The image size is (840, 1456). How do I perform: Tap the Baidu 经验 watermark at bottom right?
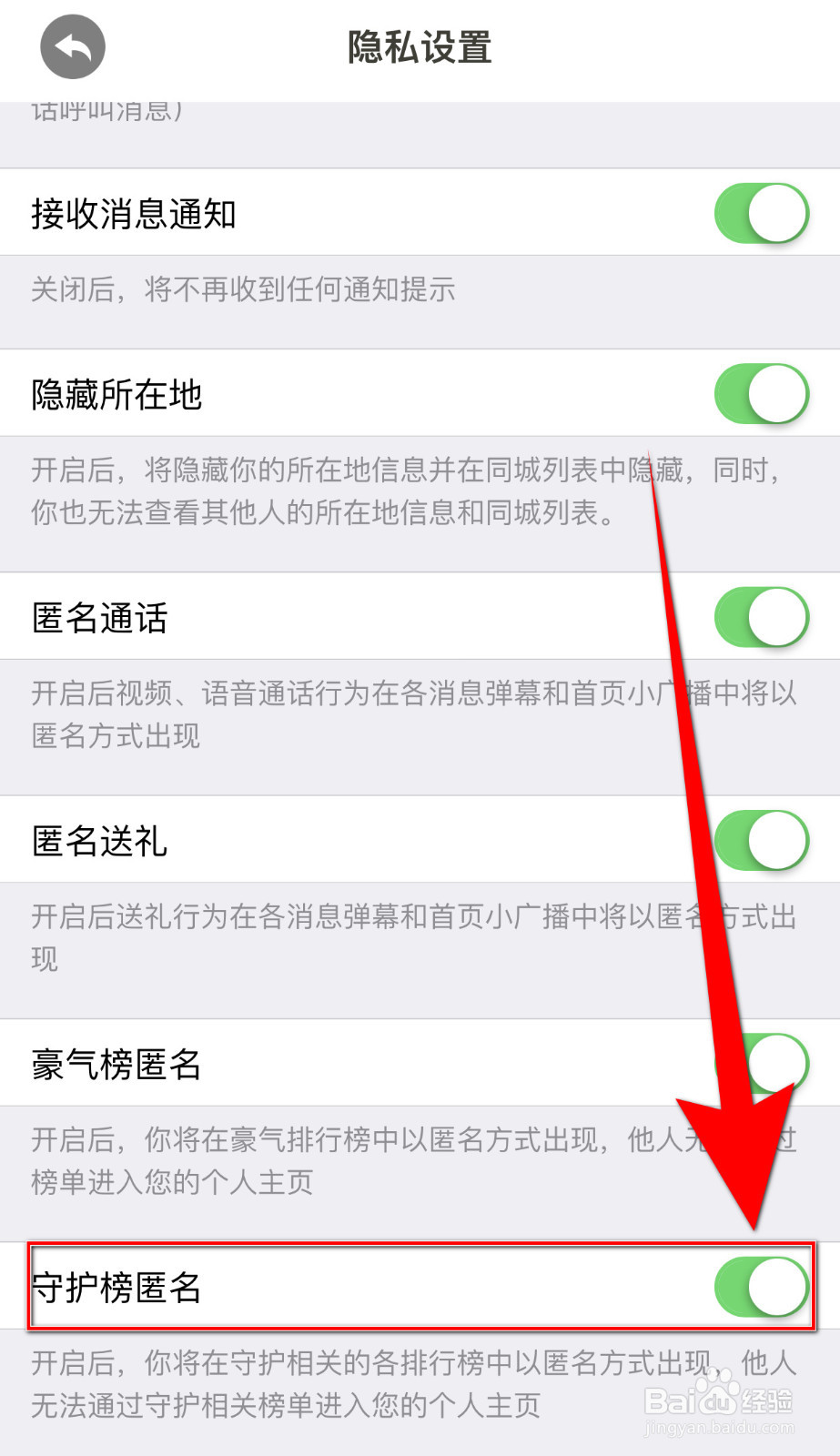pyautogui.click(x=719, y=1401)
